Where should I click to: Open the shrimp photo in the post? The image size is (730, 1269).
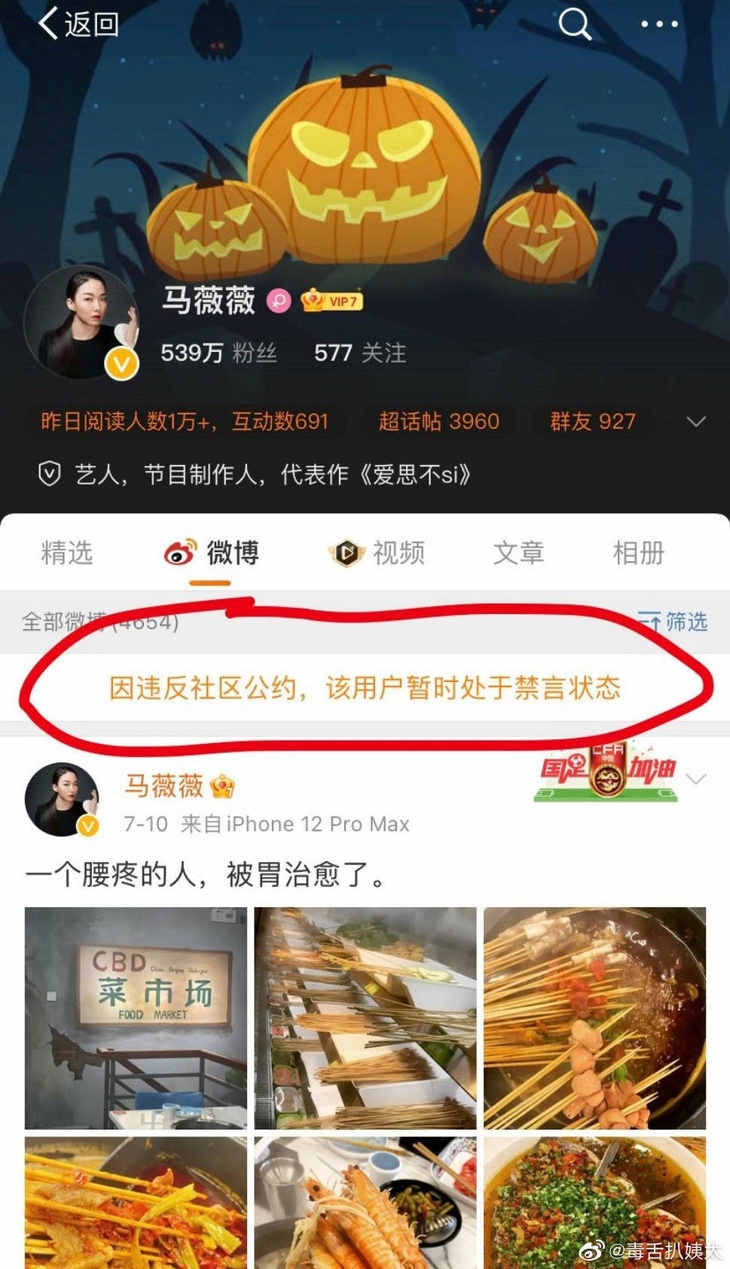click(365, 1202)
